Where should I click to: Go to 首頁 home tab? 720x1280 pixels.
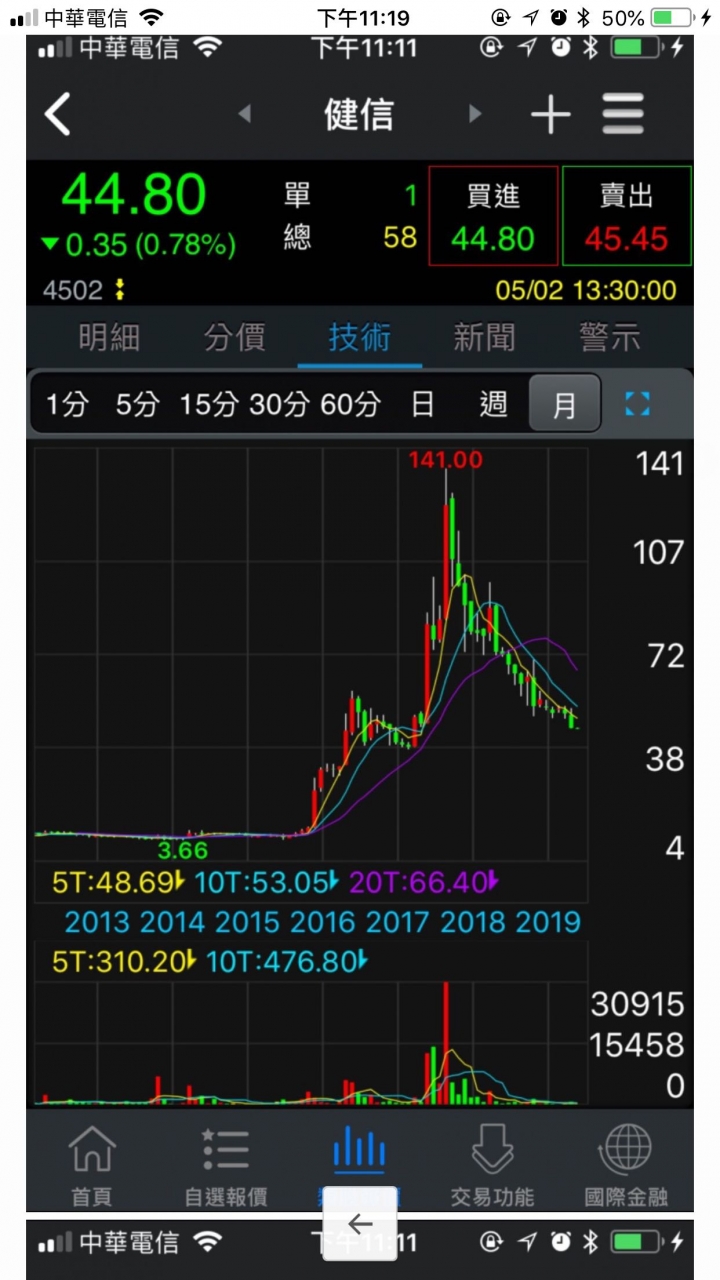[92, 1164]
